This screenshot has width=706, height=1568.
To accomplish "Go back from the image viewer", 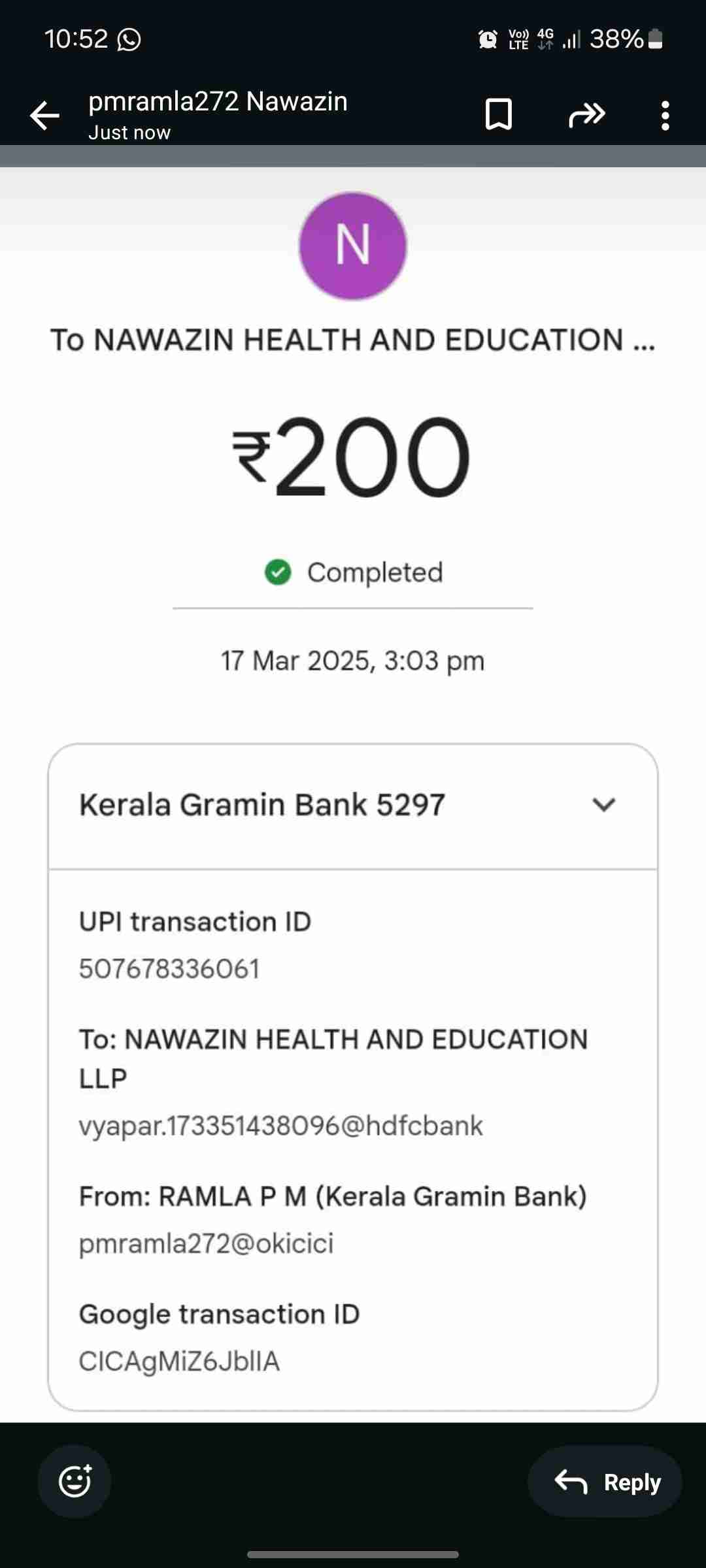I will [44, 116].
